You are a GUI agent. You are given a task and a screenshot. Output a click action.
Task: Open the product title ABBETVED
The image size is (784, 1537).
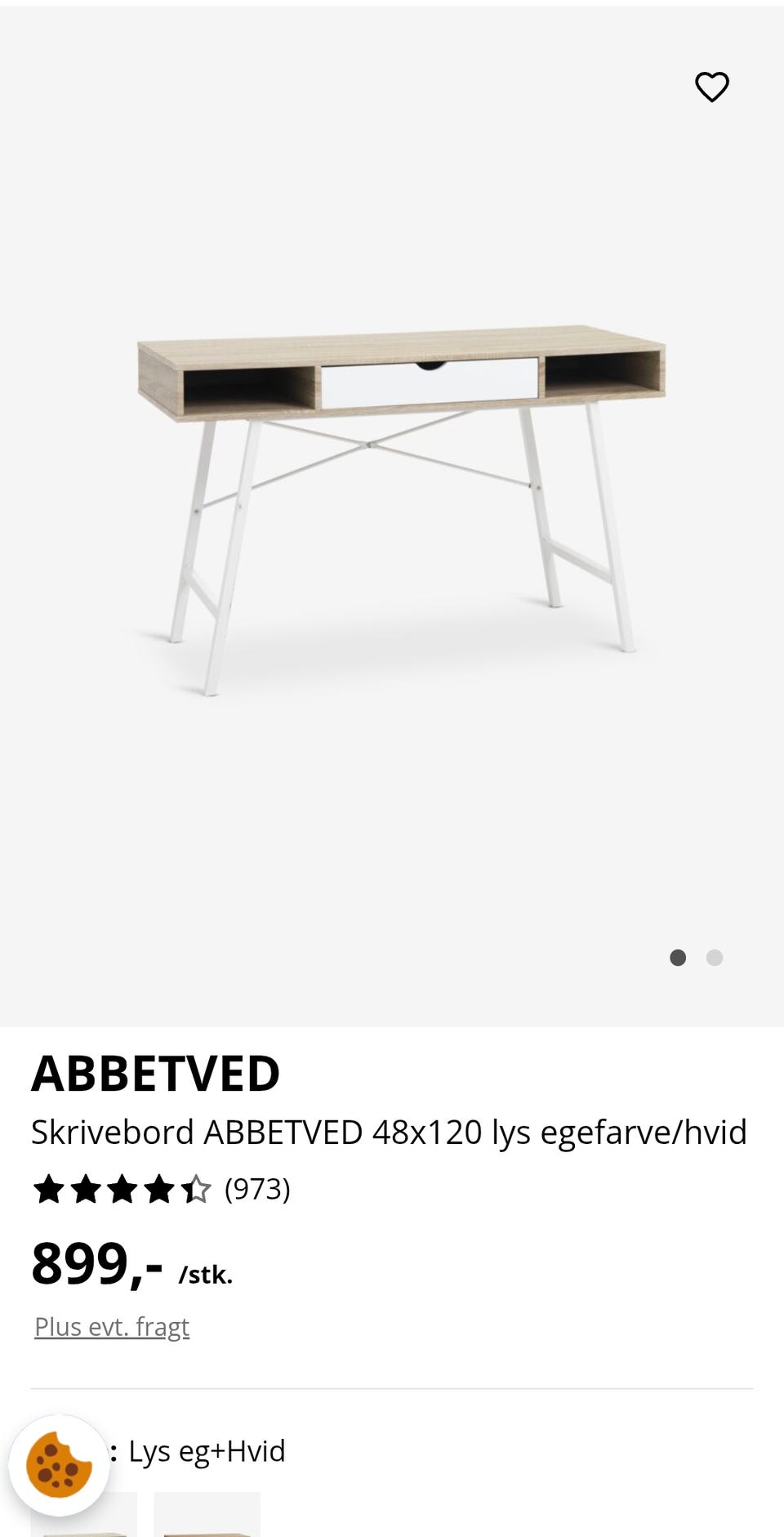155,1075
